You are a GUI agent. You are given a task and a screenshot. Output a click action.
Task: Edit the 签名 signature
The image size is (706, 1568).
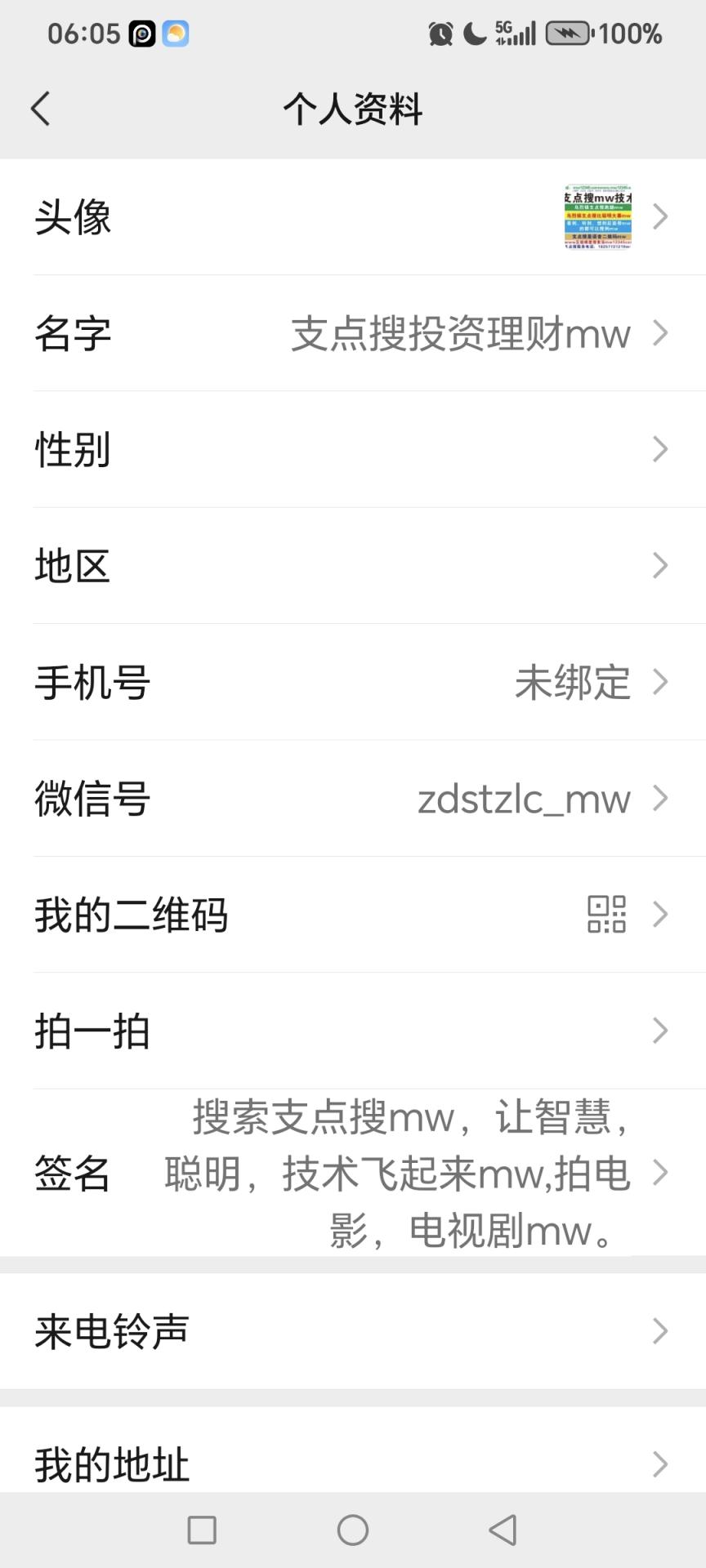pyautogui.click(x=353, y=1173)
